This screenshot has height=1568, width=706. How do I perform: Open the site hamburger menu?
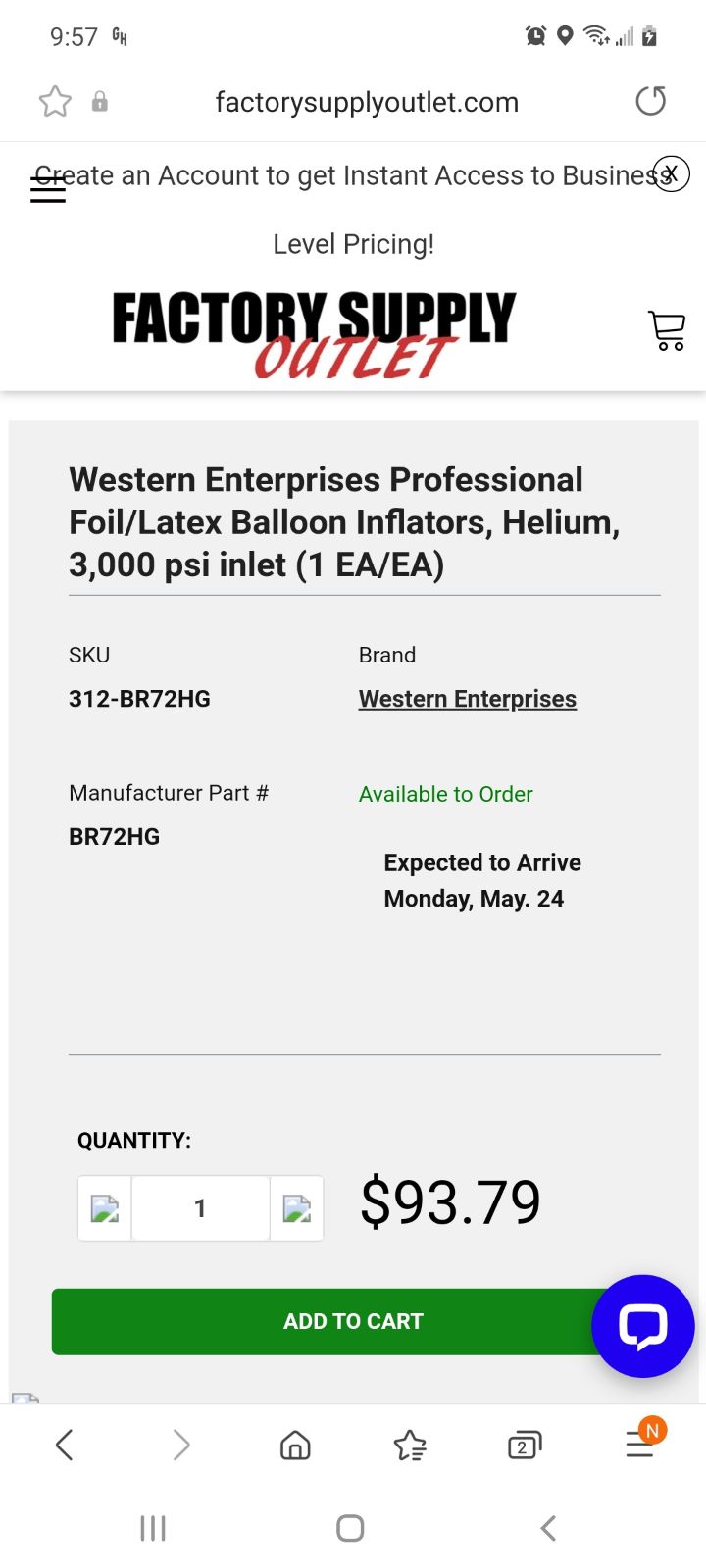coord(48,188)
